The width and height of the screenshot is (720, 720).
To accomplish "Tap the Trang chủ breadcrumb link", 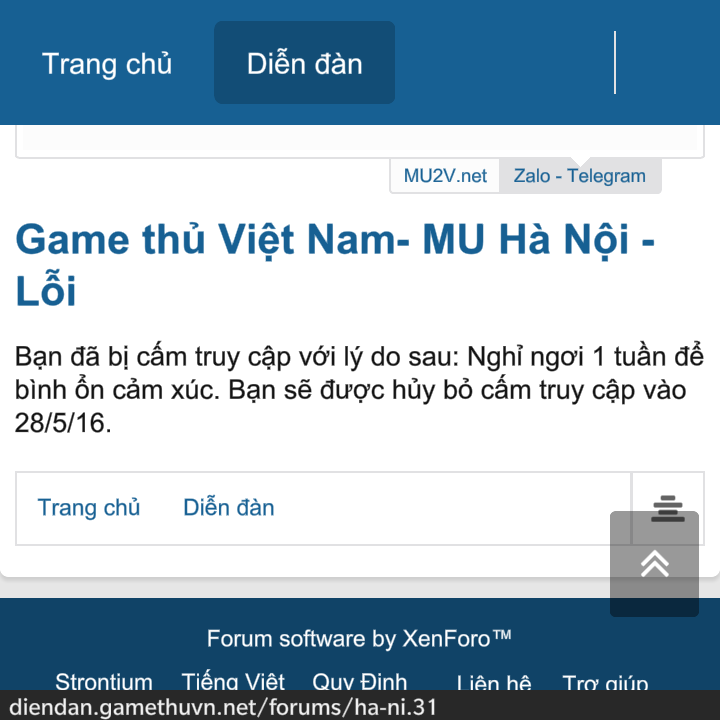I will (x=89, y=507).
